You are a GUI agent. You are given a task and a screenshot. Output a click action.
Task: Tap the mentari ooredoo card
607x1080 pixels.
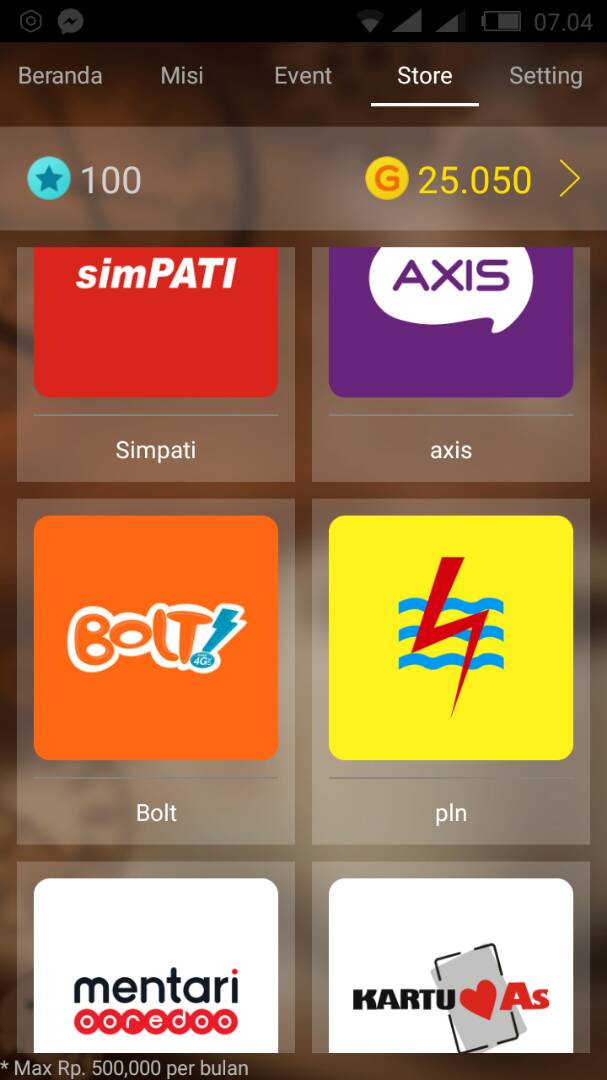click(156, 957)
